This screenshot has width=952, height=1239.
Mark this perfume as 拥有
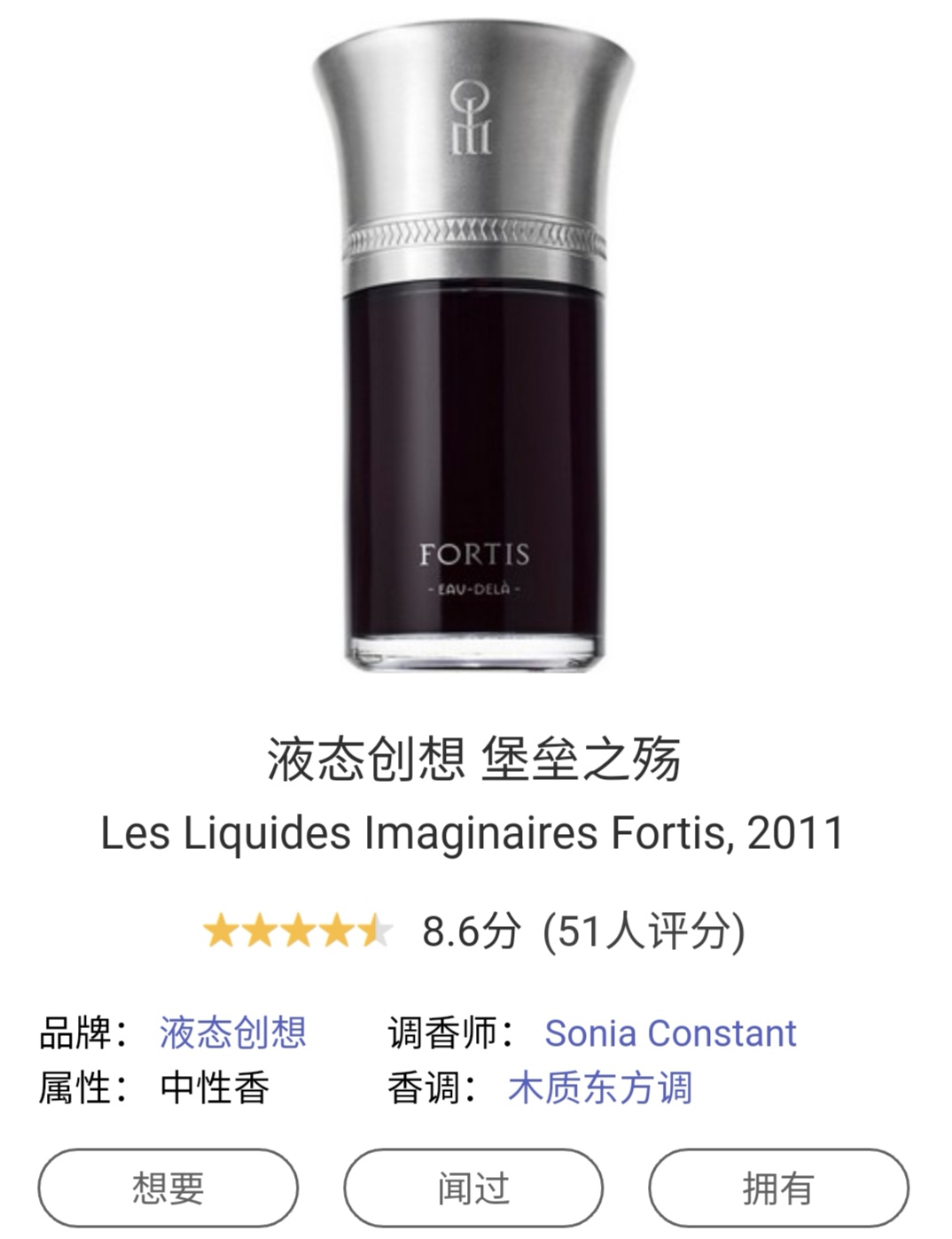pyautogui.click(x=778, y=1188)
